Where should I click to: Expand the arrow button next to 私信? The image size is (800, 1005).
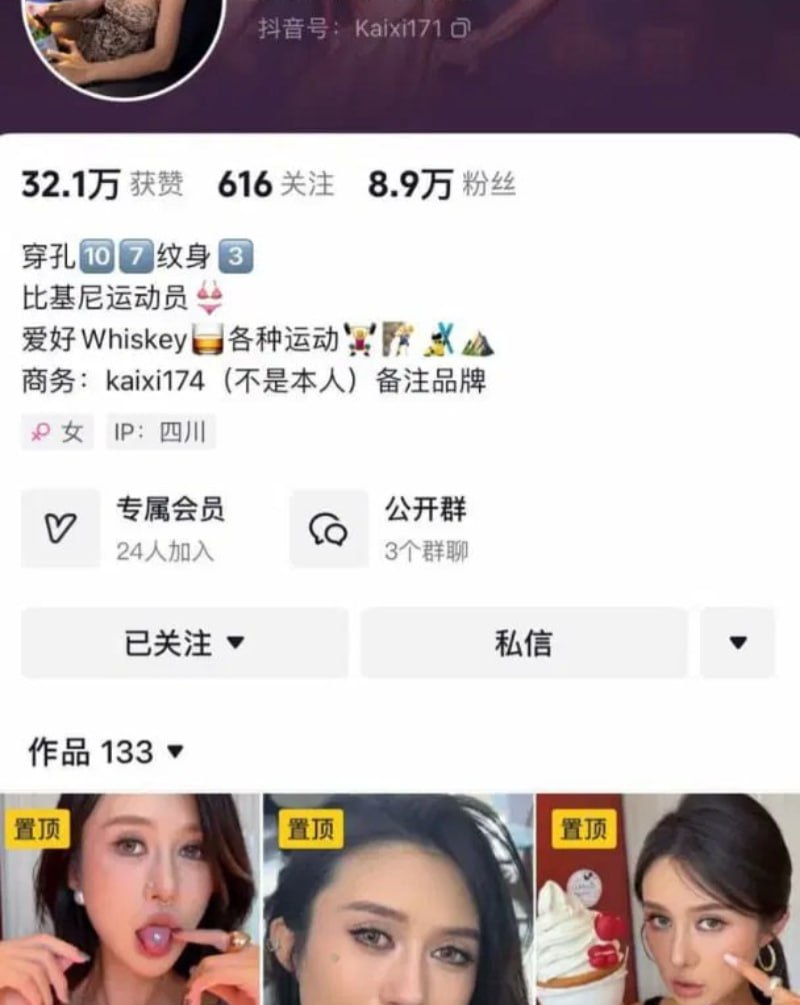pos(737,643)
